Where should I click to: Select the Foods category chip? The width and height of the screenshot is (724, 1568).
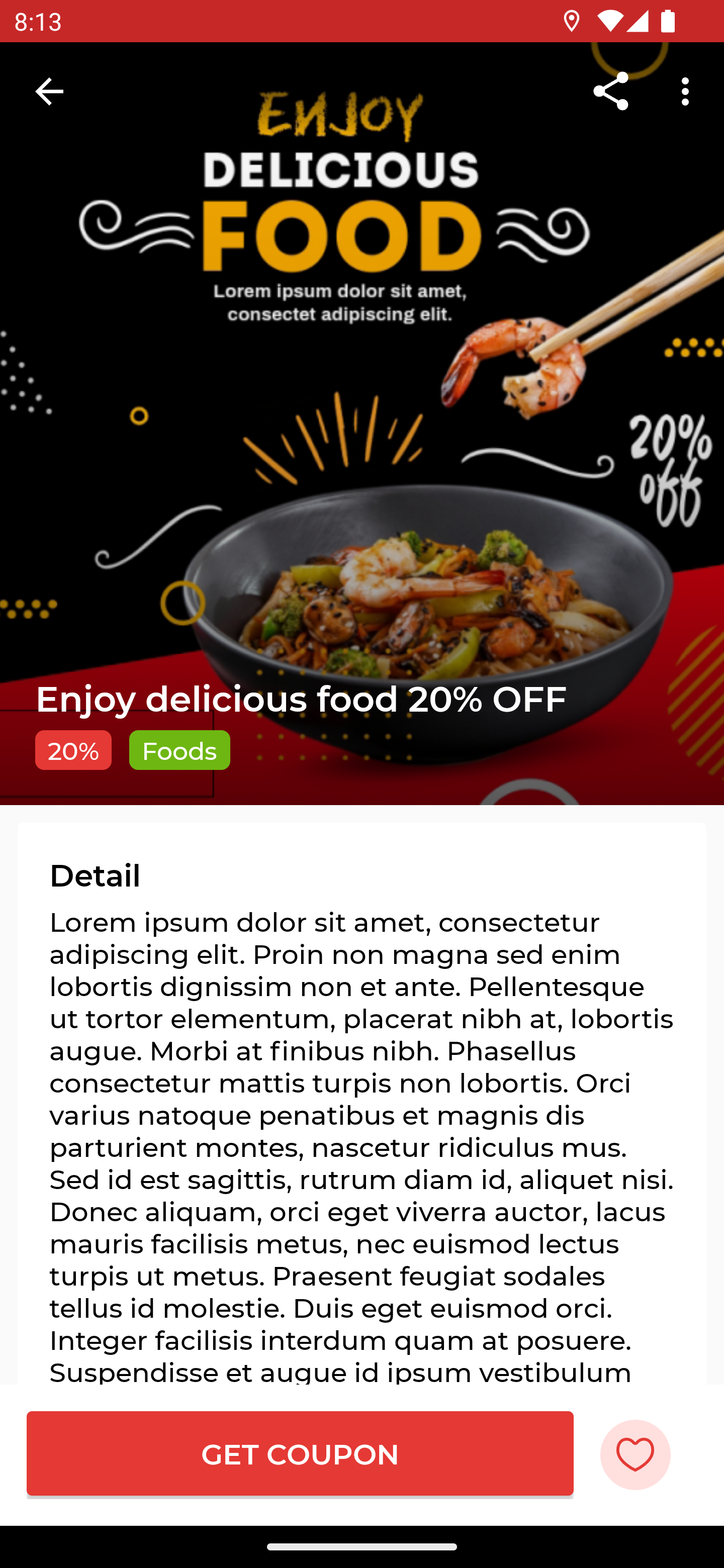[x=179, y=750]
